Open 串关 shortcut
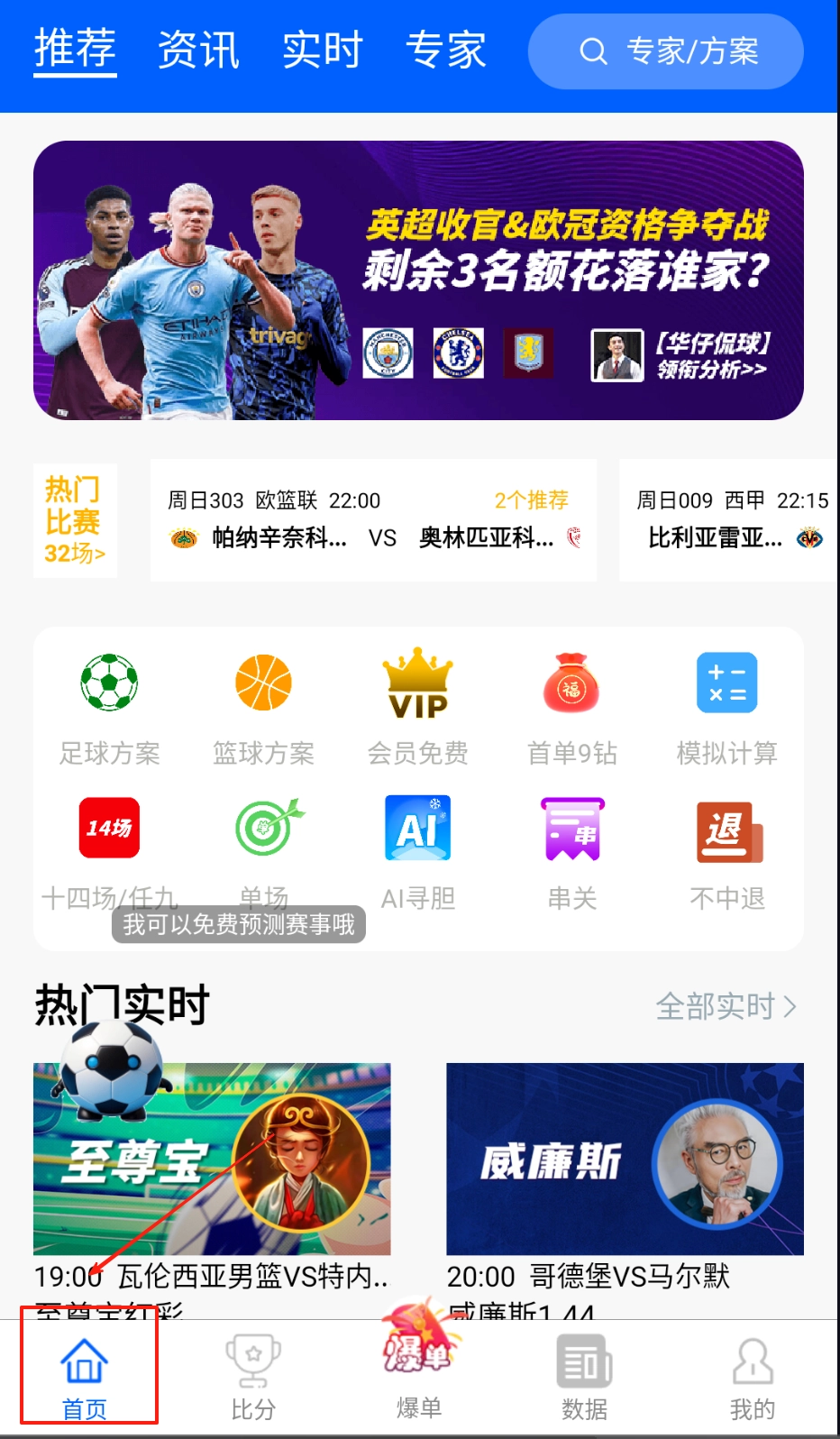Screen dimensions: 840x1439 tap(571, 852)
